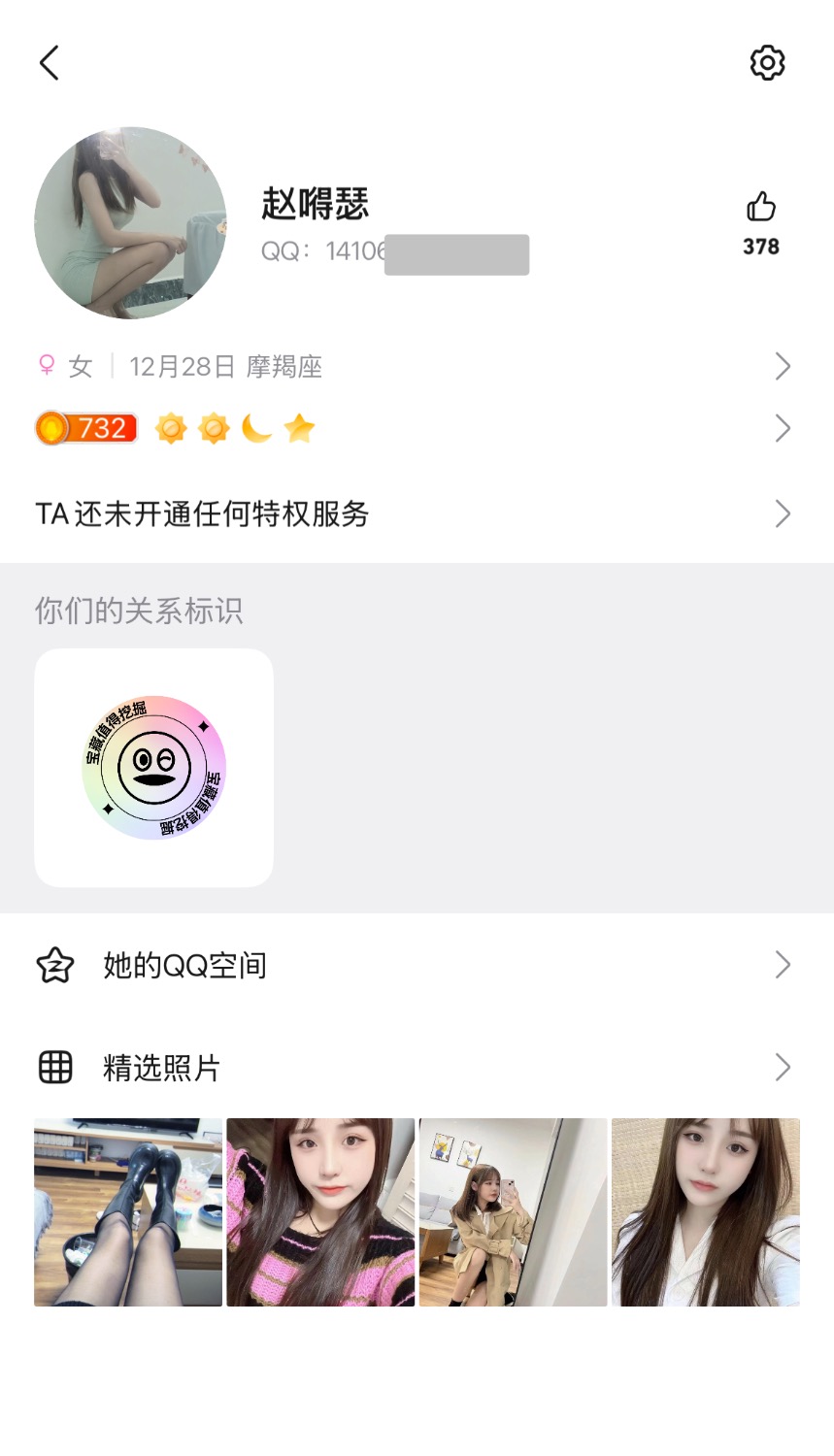Go back using the top arrow

(x=50, y=63)
